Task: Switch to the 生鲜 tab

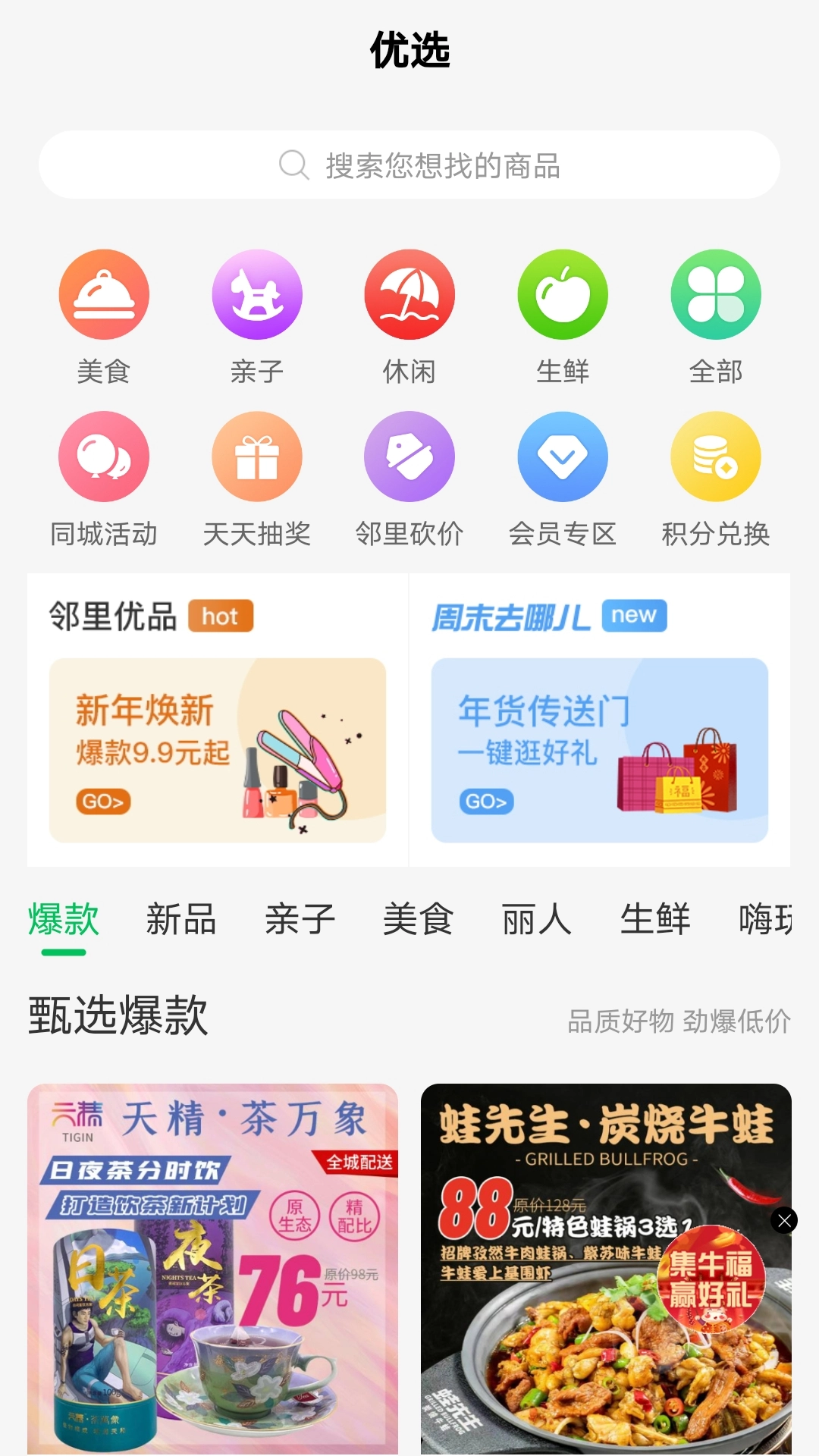Action: (654, 918)
